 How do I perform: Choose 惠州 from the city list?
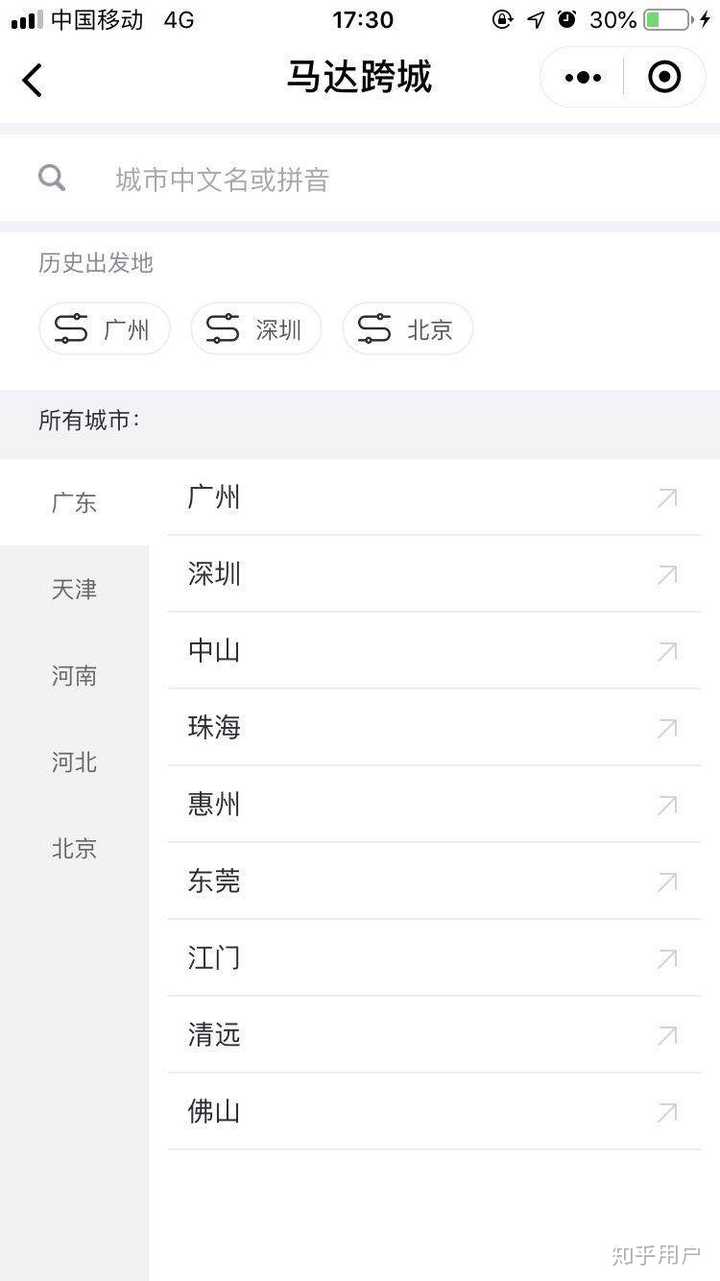pyautogui.click(x=434, y=804)
